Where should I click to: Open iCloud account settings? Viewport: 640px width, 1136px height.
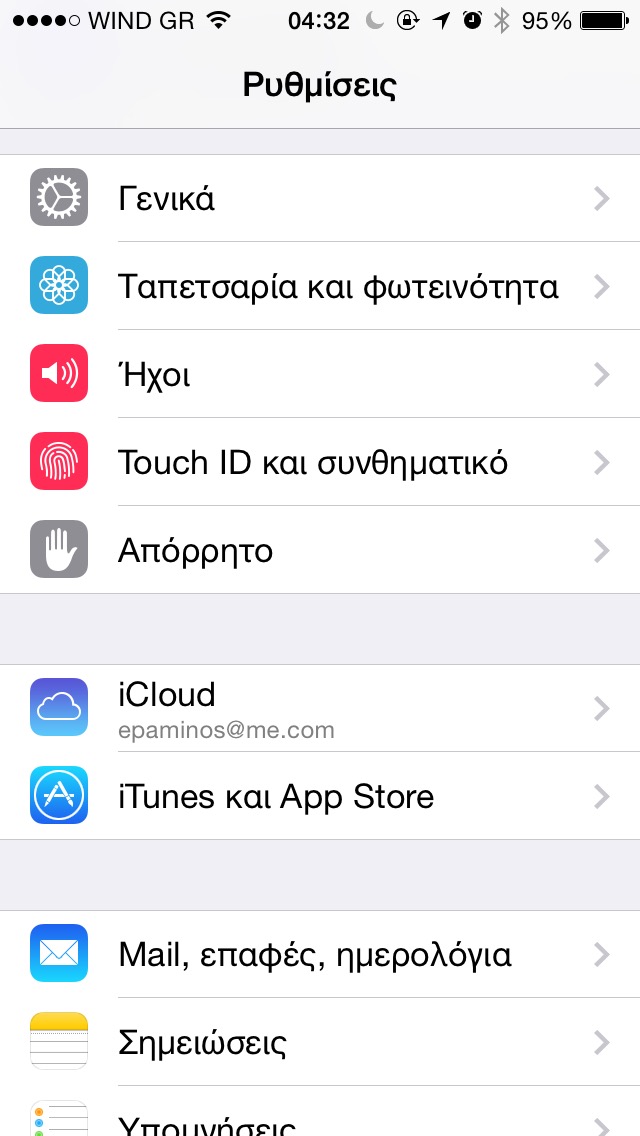320,708
